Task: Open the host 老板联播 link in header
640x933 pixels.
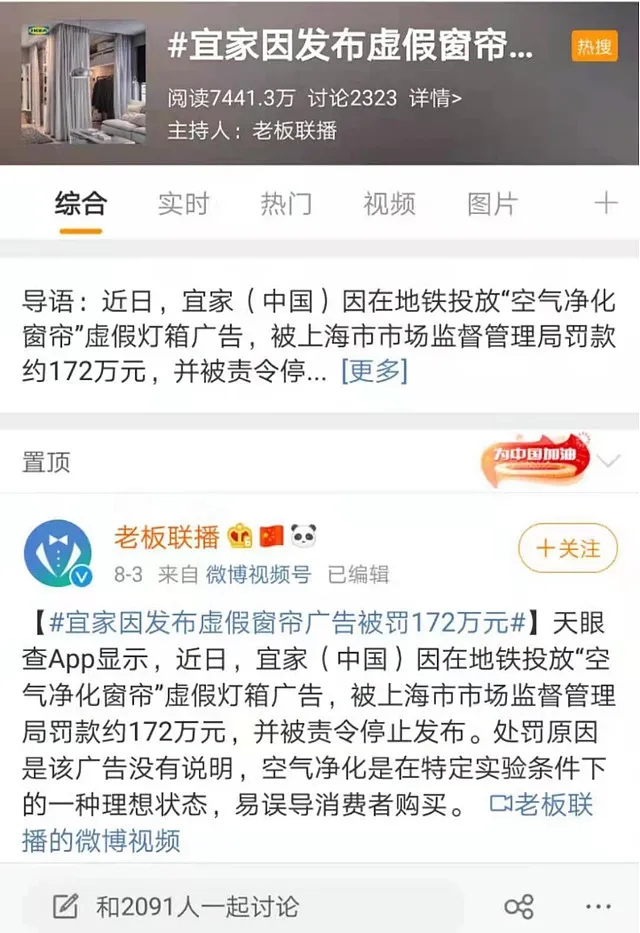Action: point(295,129)
